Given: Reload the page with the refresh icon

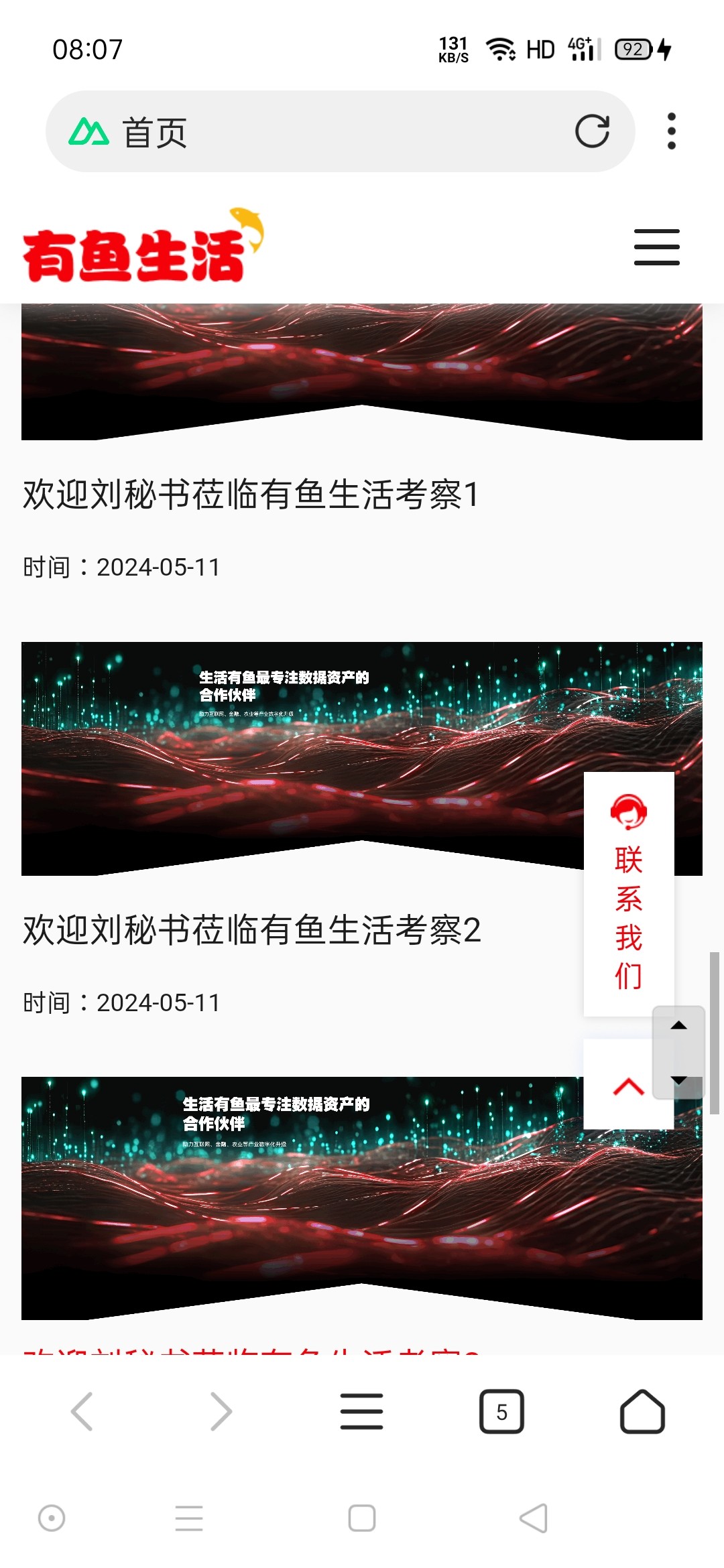Looking at the screenshot, I should pos(592,131).
